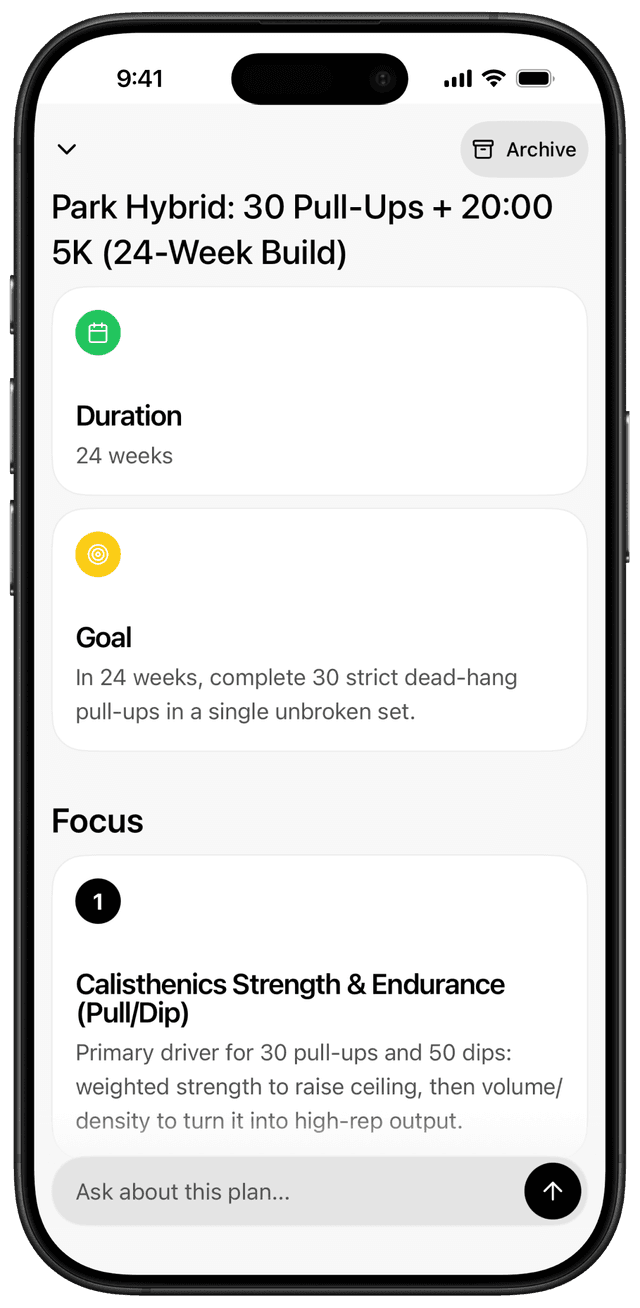Tap the 'Ask about this plan' field
The width and height of the screenshot is (640, 1308).
click(285, 1191)
